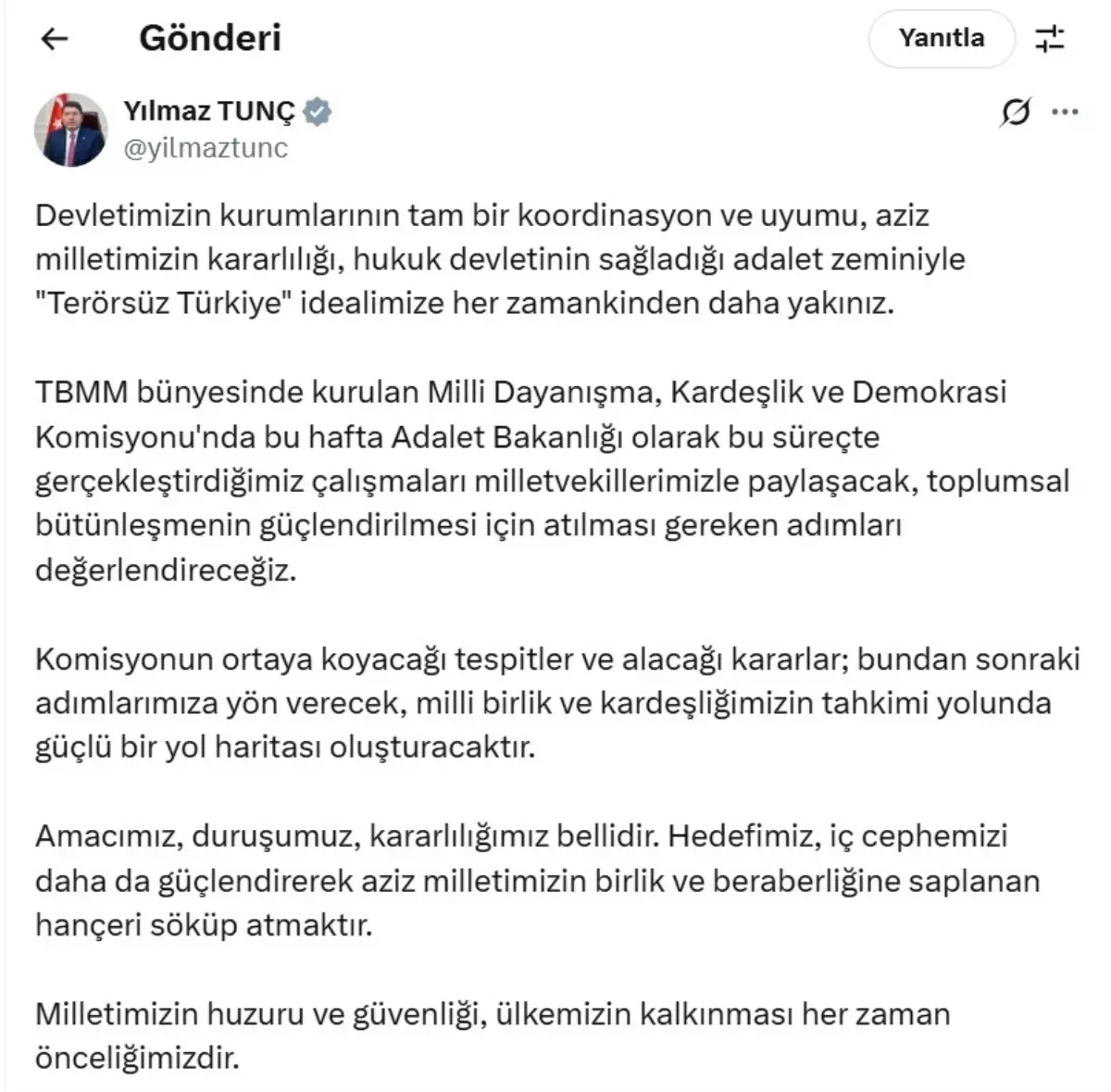Open Yılmaz TUNÇ's profile picture
The width and height of the screenshot is (1111, 1092).
pyautogui.click(x=71, y=130)
